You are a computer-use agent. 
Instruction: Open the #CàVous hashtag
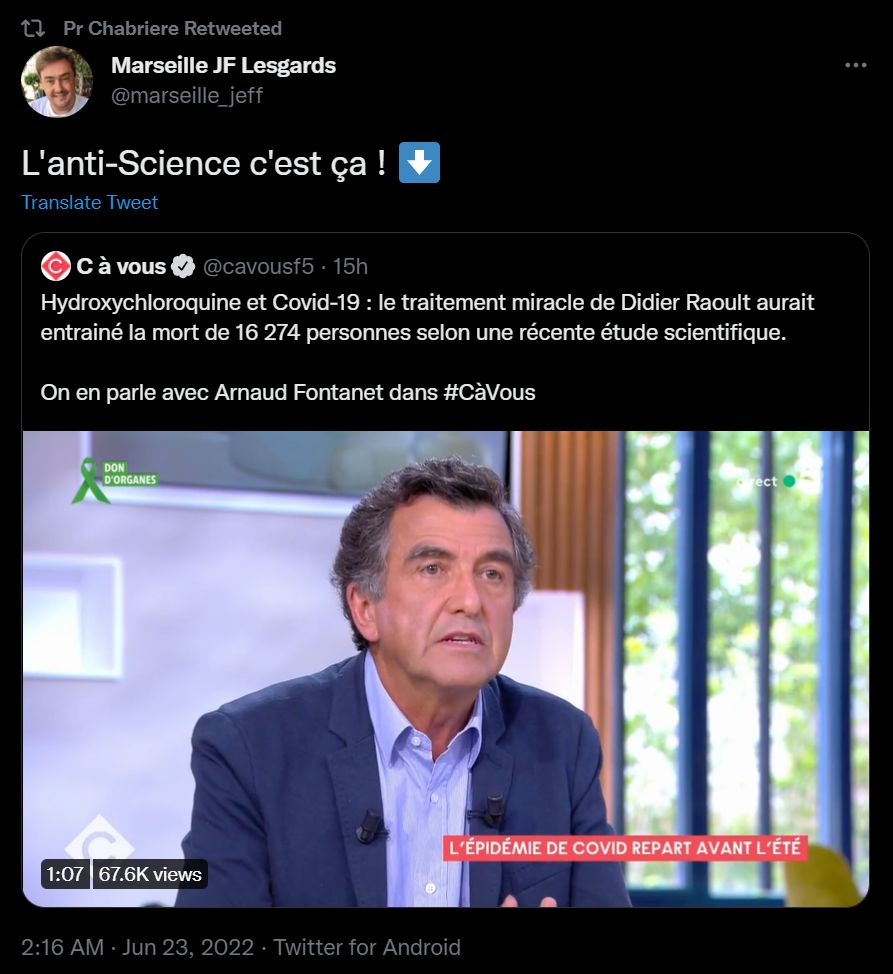click(x=489, y=392)
